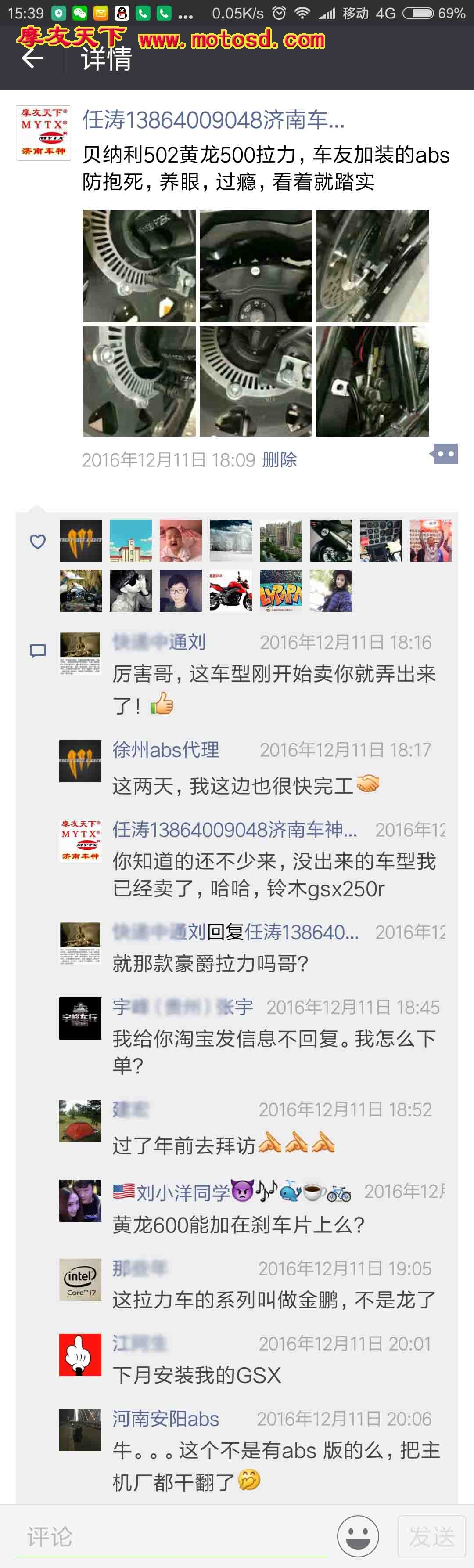Open 徐州abs代理's profile name
The image size is (474, 1568).
[165, 750]
